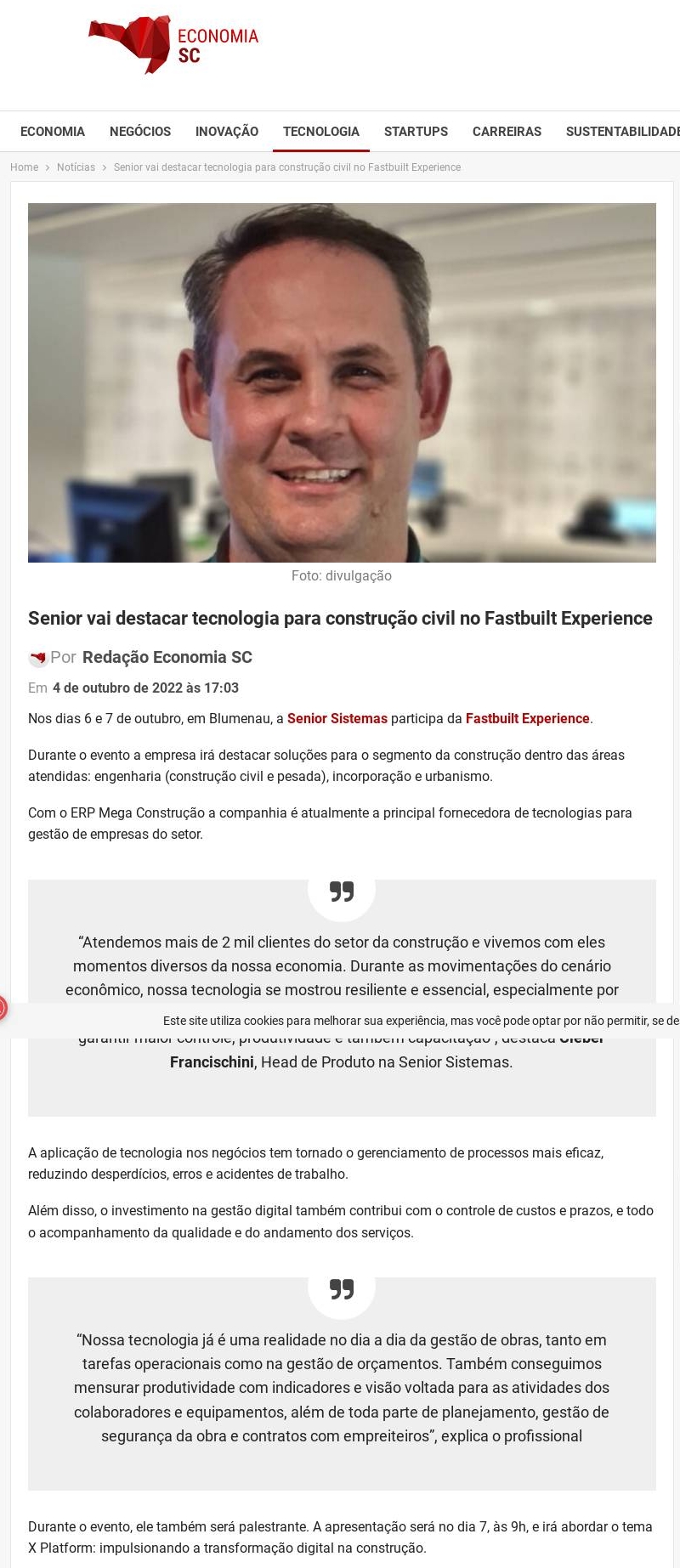Viewport: 680px width, 1568px height.
Task: Follow the Fastbuilt Experience link
Action: 527,719
